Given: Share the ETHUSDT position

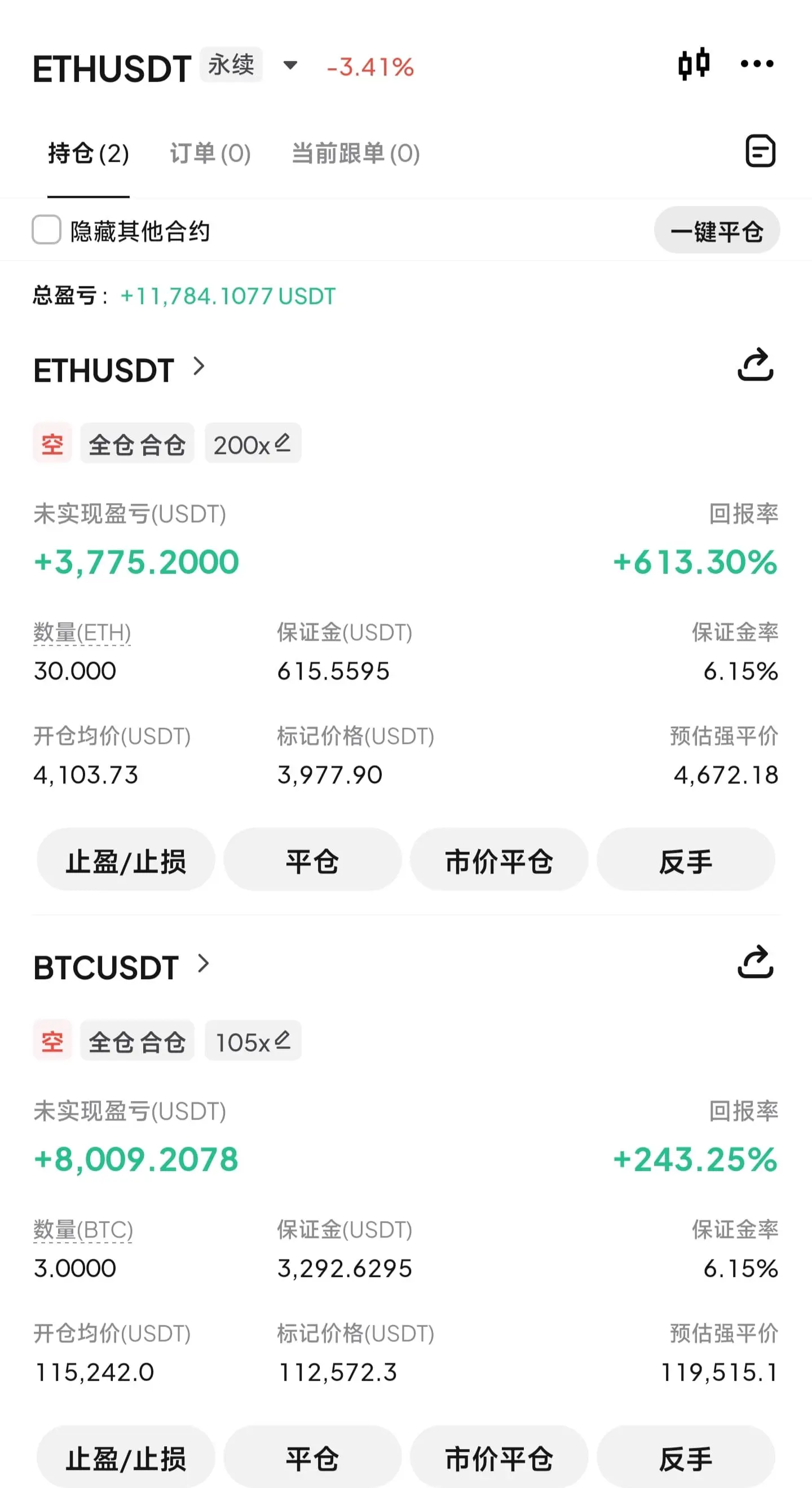Looking at the screenshot, I should tap(756, 364).
